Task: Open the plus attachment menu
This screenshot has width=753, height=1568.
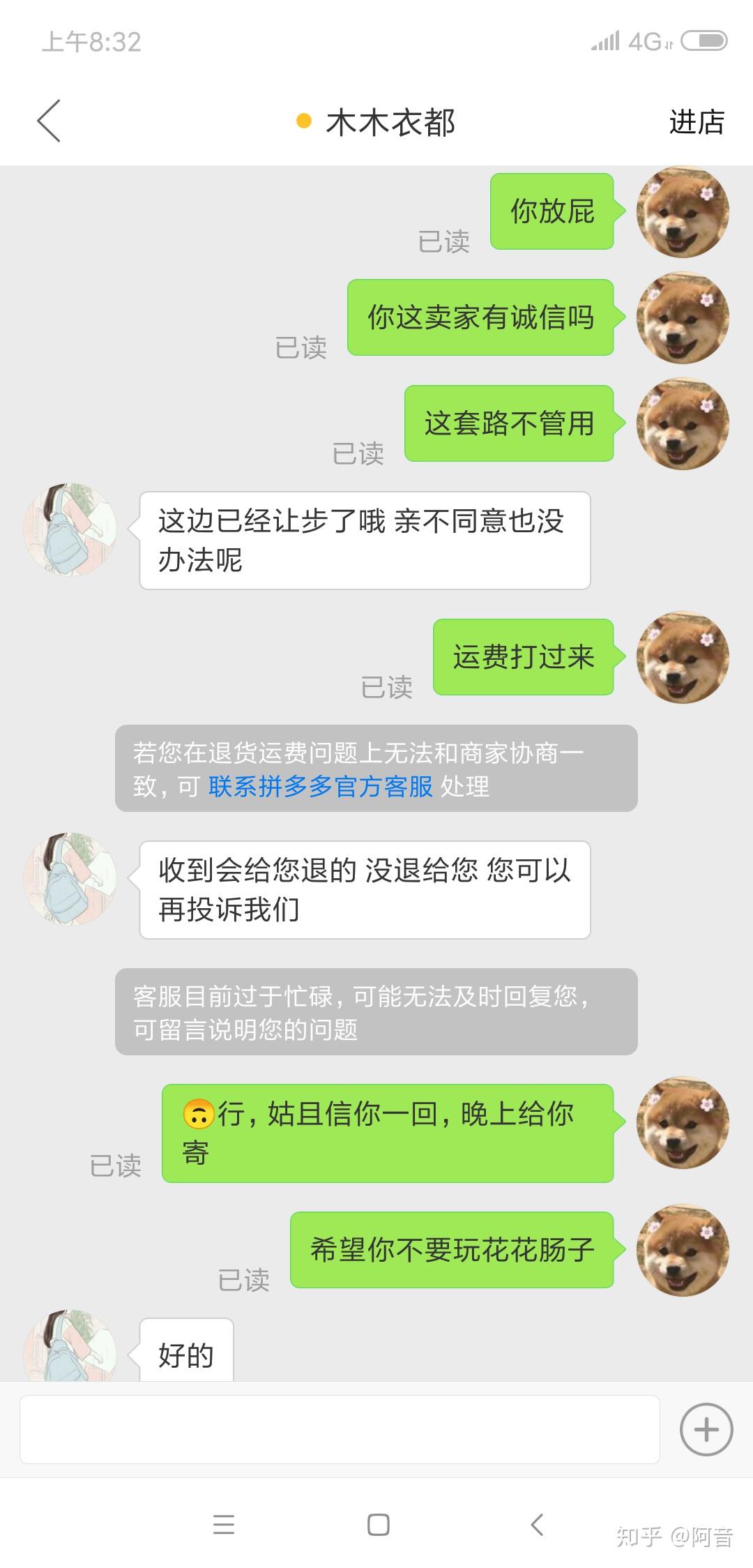Action: point(706,1429)
